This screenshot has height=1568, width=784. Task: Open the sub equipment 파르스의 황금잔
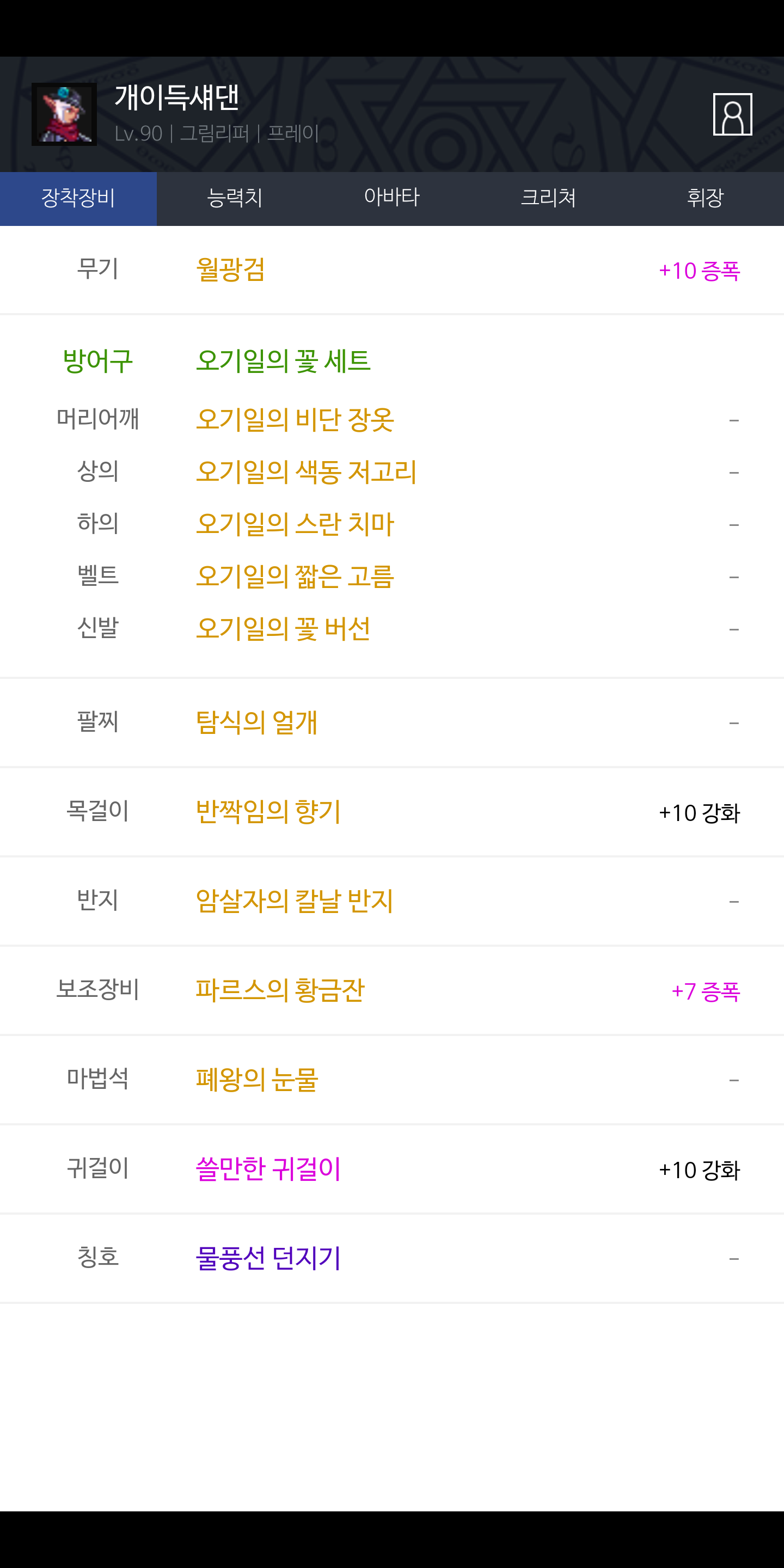(280, 990)
